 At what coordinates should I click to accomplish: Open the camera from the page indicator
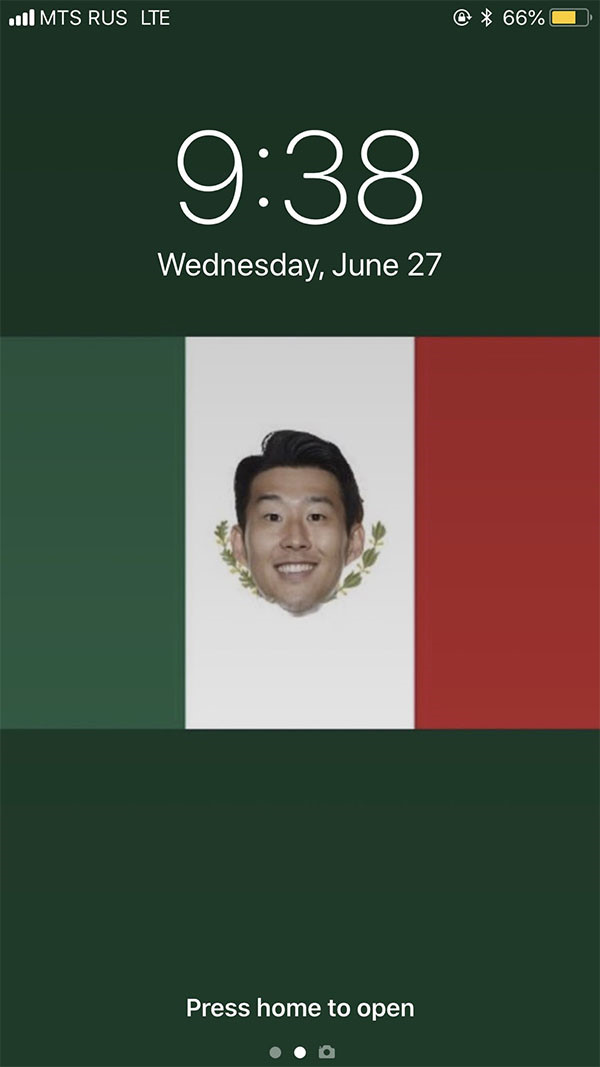[326, 1052]
